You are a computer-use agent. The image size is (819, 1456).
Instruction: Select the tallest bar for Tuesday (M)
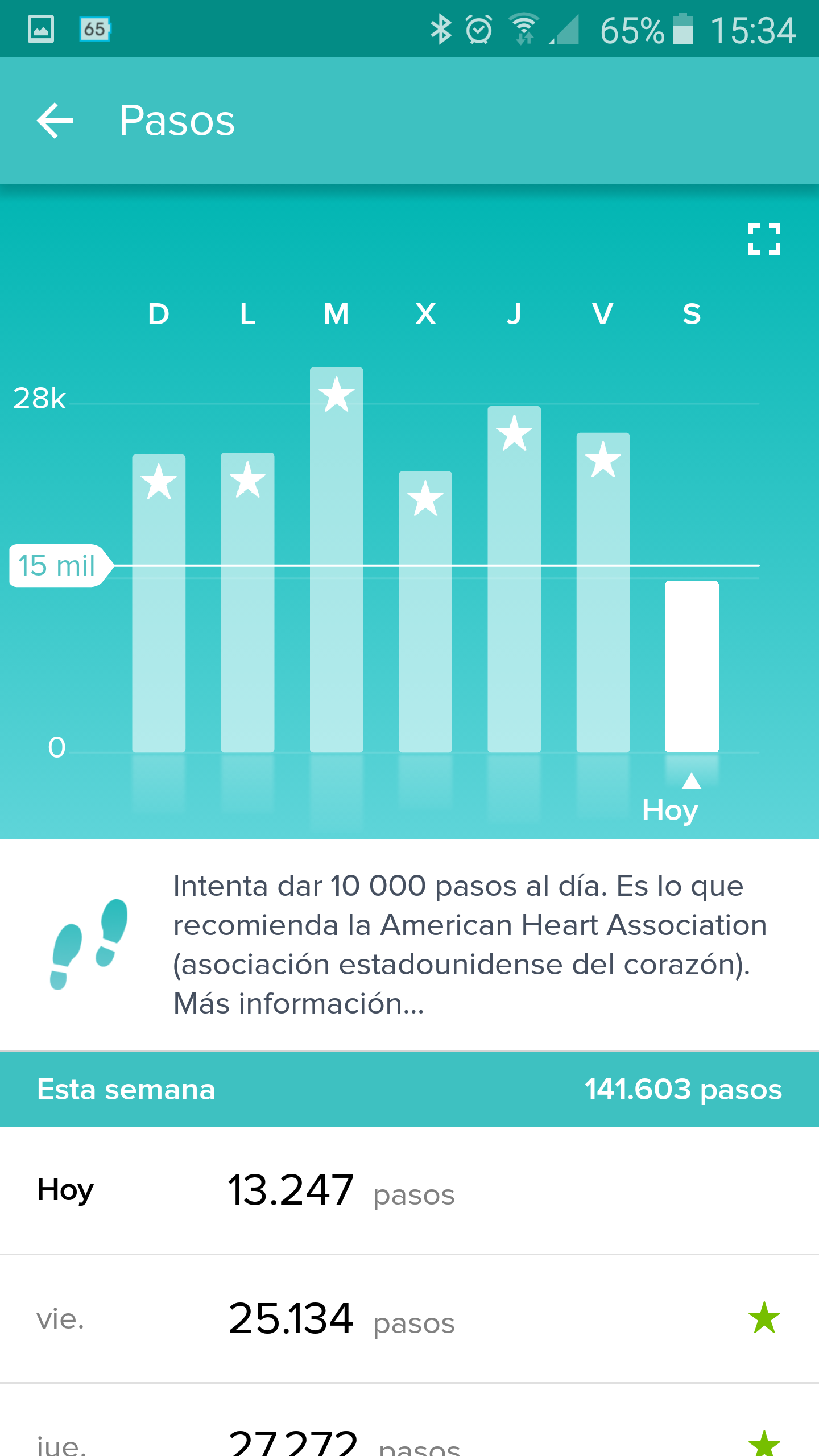[337, 560]
